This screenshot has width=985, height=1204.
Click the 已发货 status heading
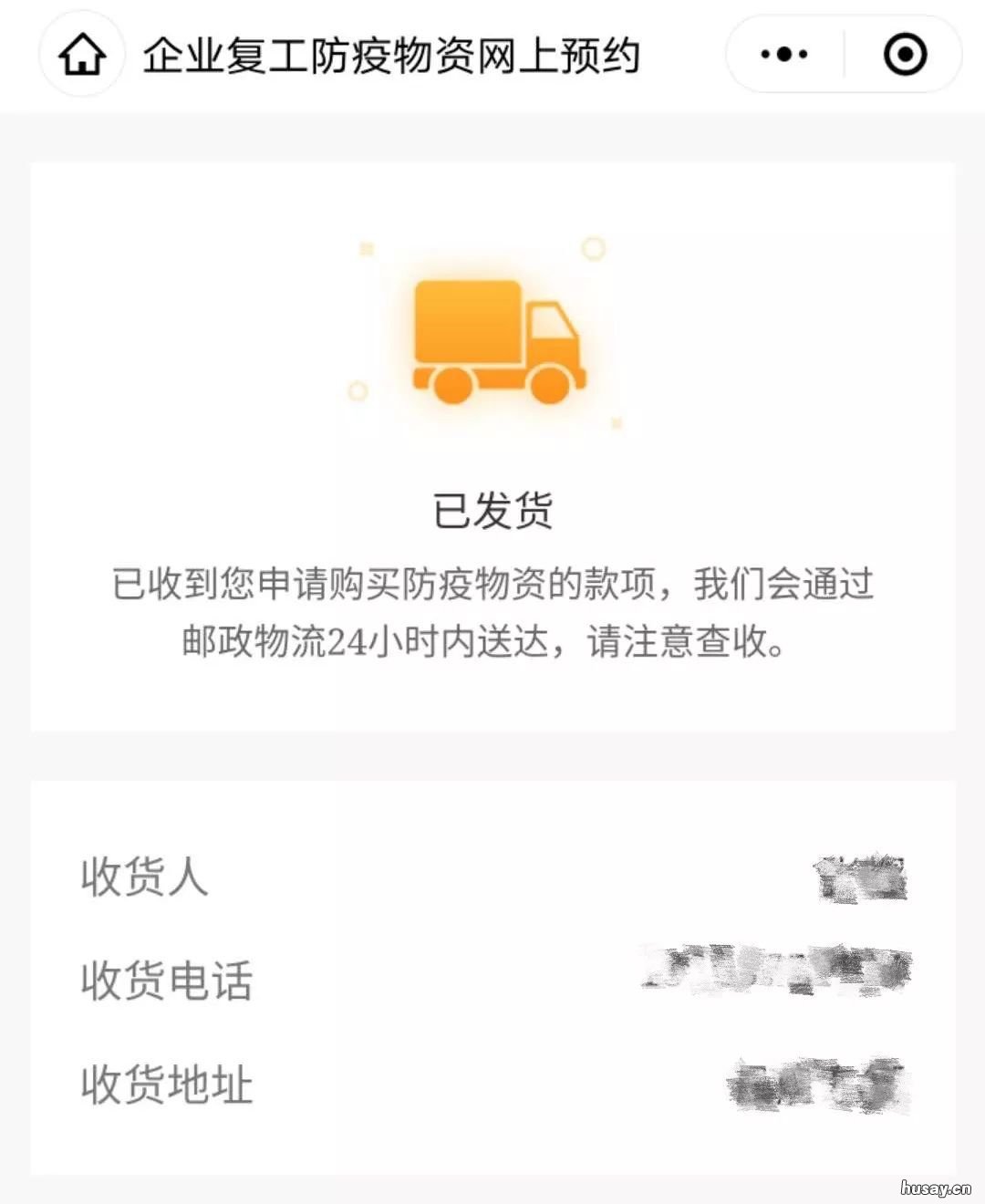pyautogui.click(x=493, y=513)
